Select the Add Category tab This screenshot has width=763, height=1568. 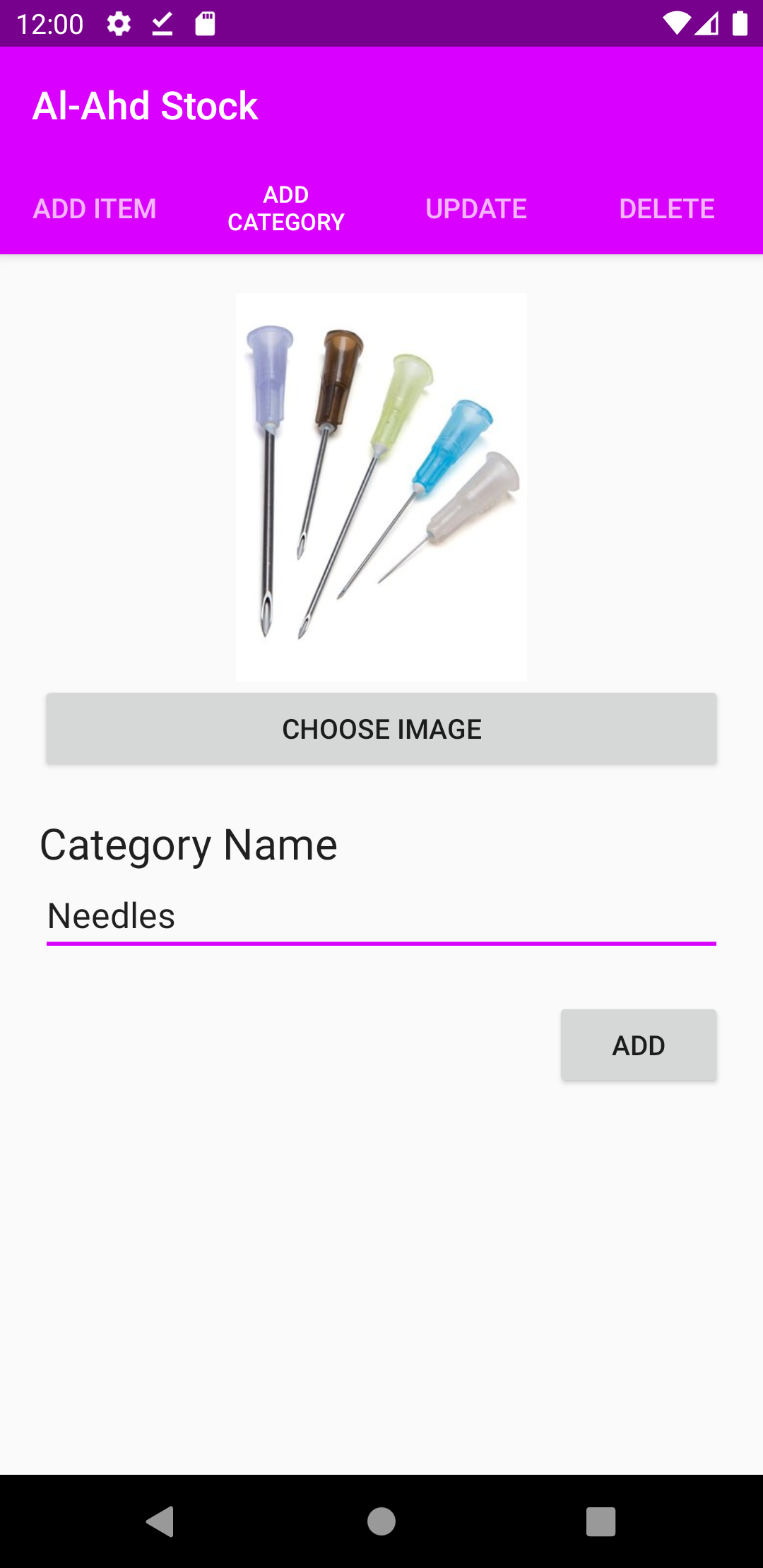coord(286,209)
